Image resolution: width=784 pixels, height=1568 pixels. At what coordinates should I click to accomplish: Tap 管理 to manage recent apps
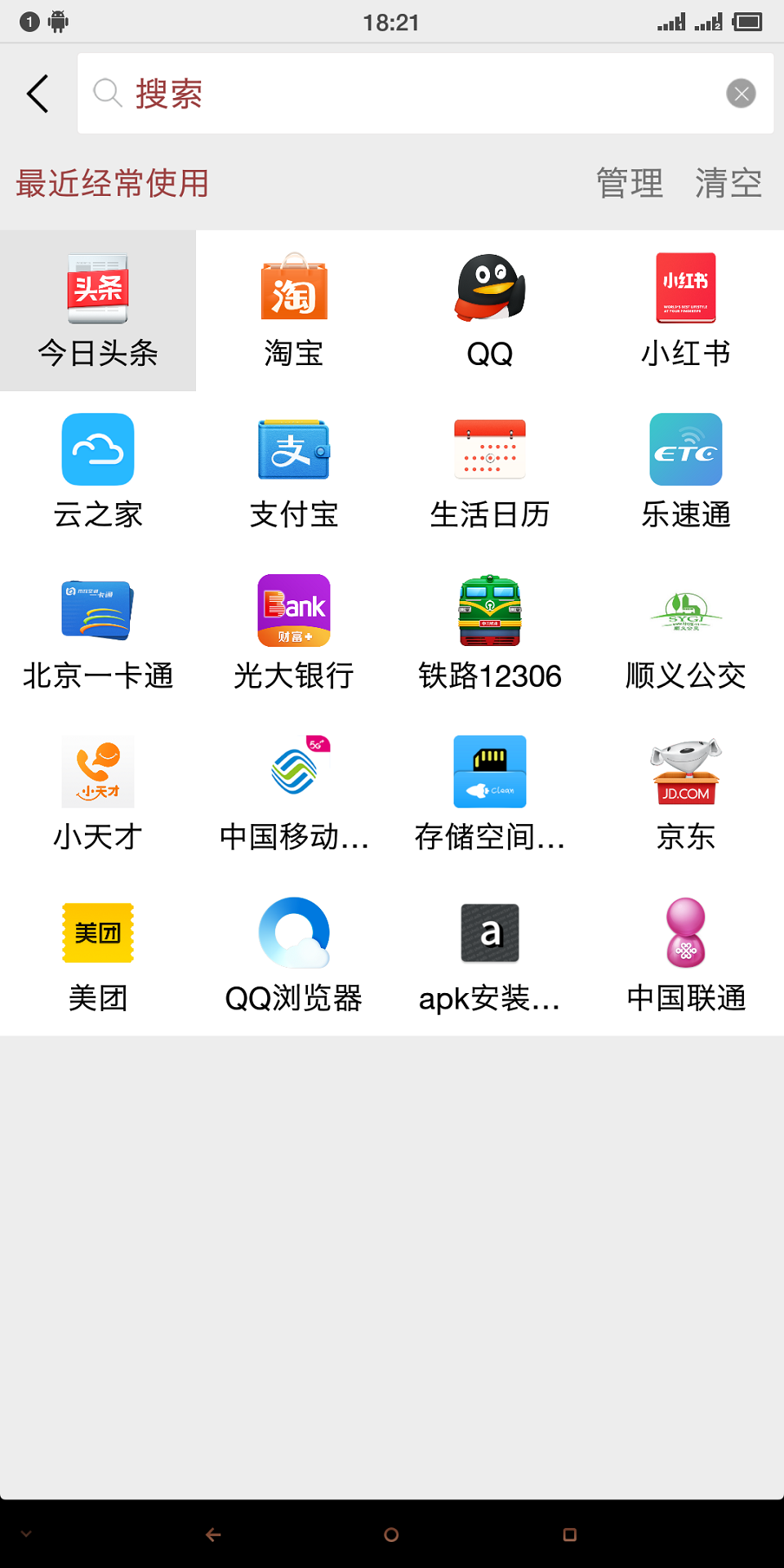coord(630,183)
